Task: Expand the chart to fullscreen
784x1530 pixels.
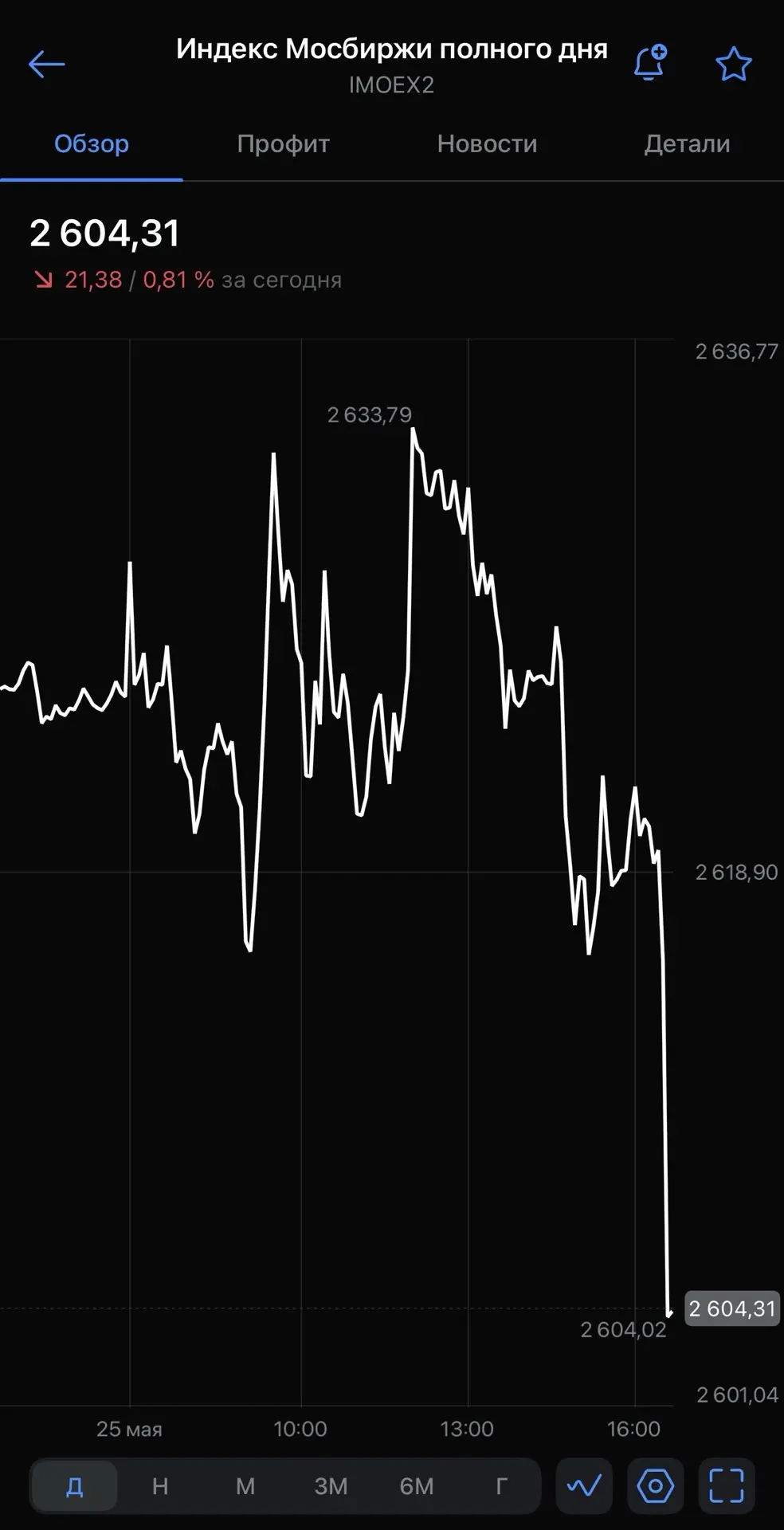Action: (x=727, y=1485)
